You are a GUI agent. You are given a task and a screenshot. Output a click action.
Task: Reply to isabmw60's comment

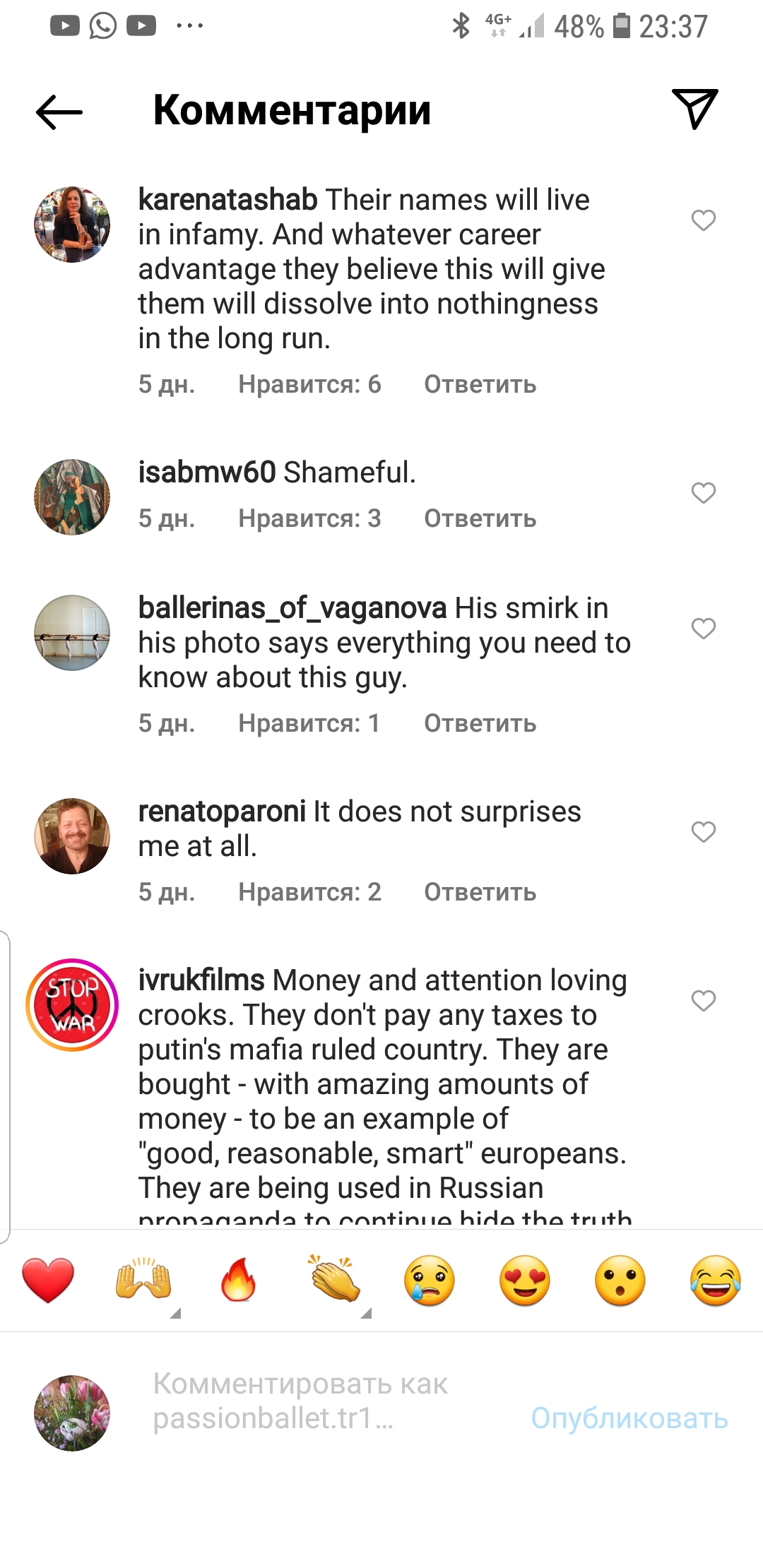[x=480, y=518]
